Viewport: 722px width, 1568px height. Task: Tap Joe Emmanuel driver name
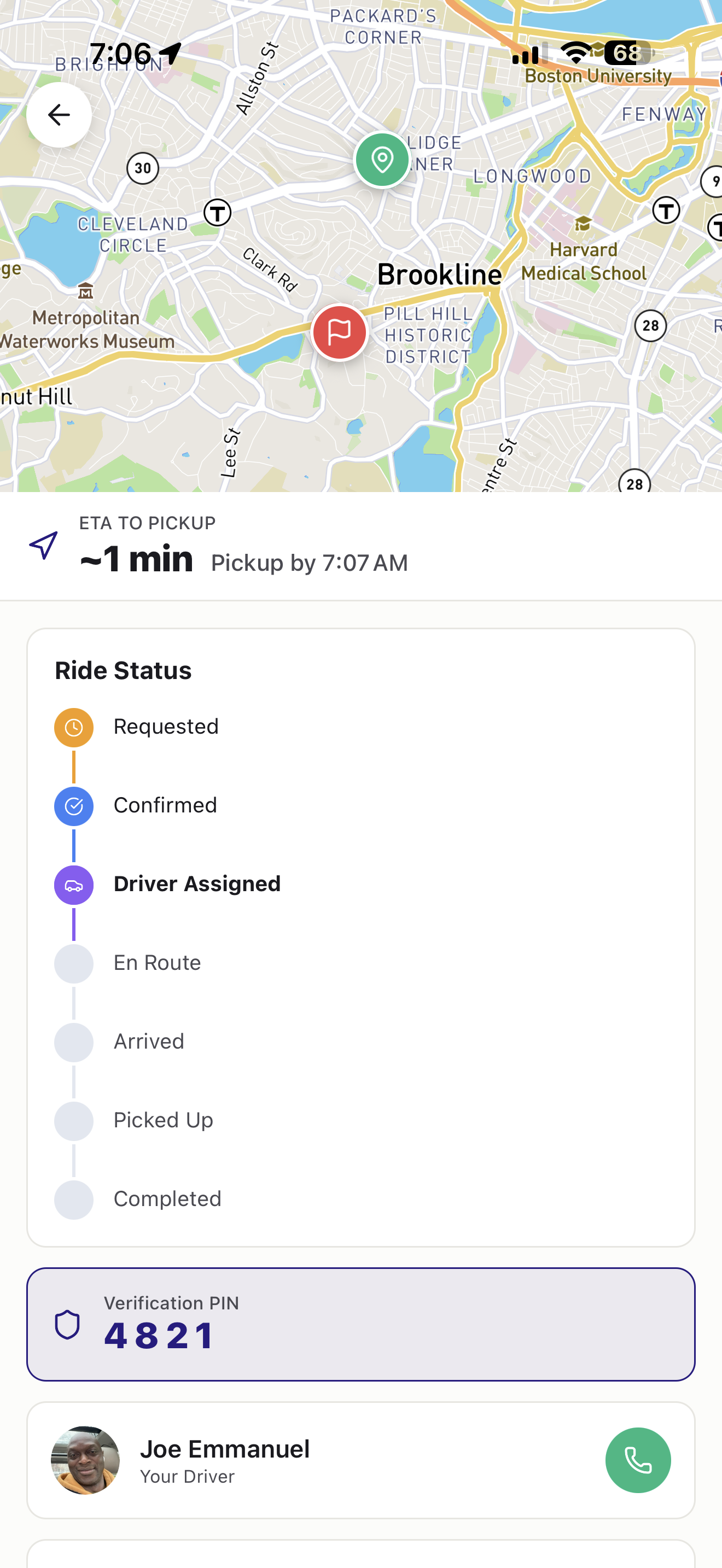pyautogui.click(x=226, y=1448)
